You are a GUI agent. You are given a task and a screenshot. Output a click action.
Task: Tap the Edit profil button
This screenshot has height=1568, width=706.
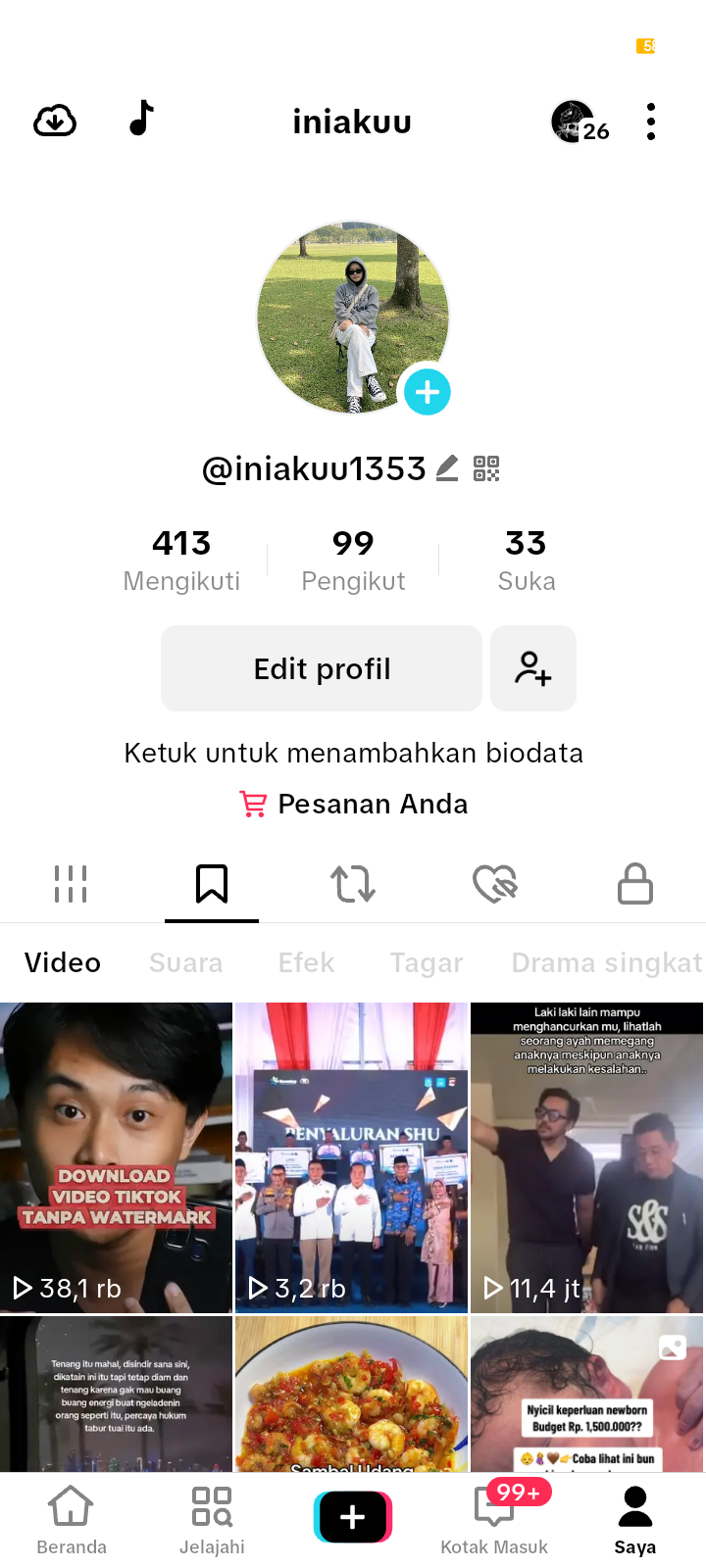[322, 668]
